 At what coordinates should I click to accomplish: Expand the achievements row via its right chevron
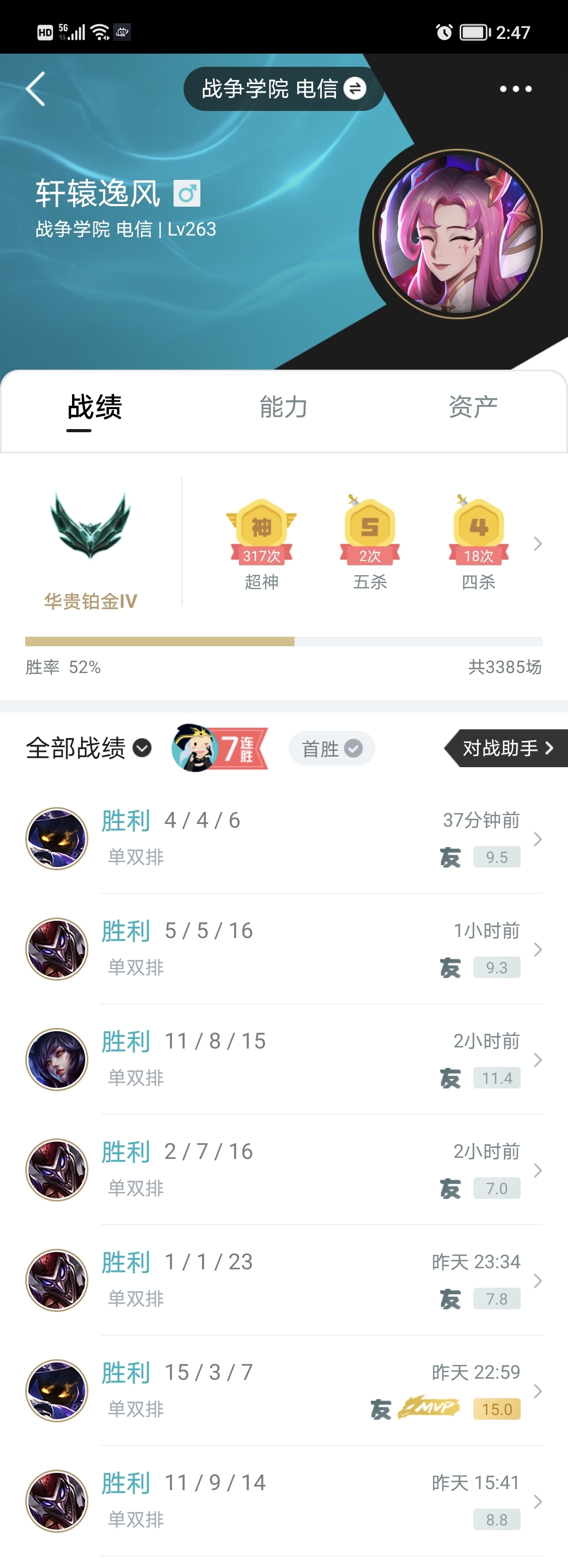pos(537,545)
